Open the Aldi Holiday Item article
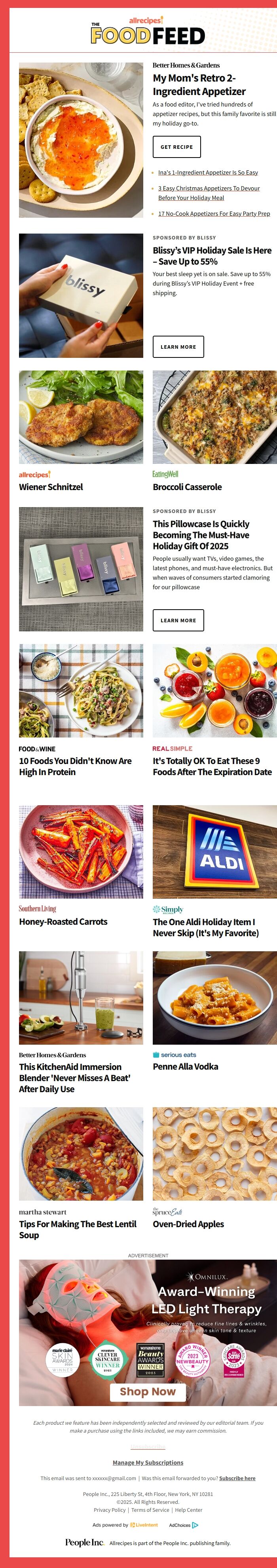The width and height of the screenshot is (277, 1568). (x=205, y=927)
